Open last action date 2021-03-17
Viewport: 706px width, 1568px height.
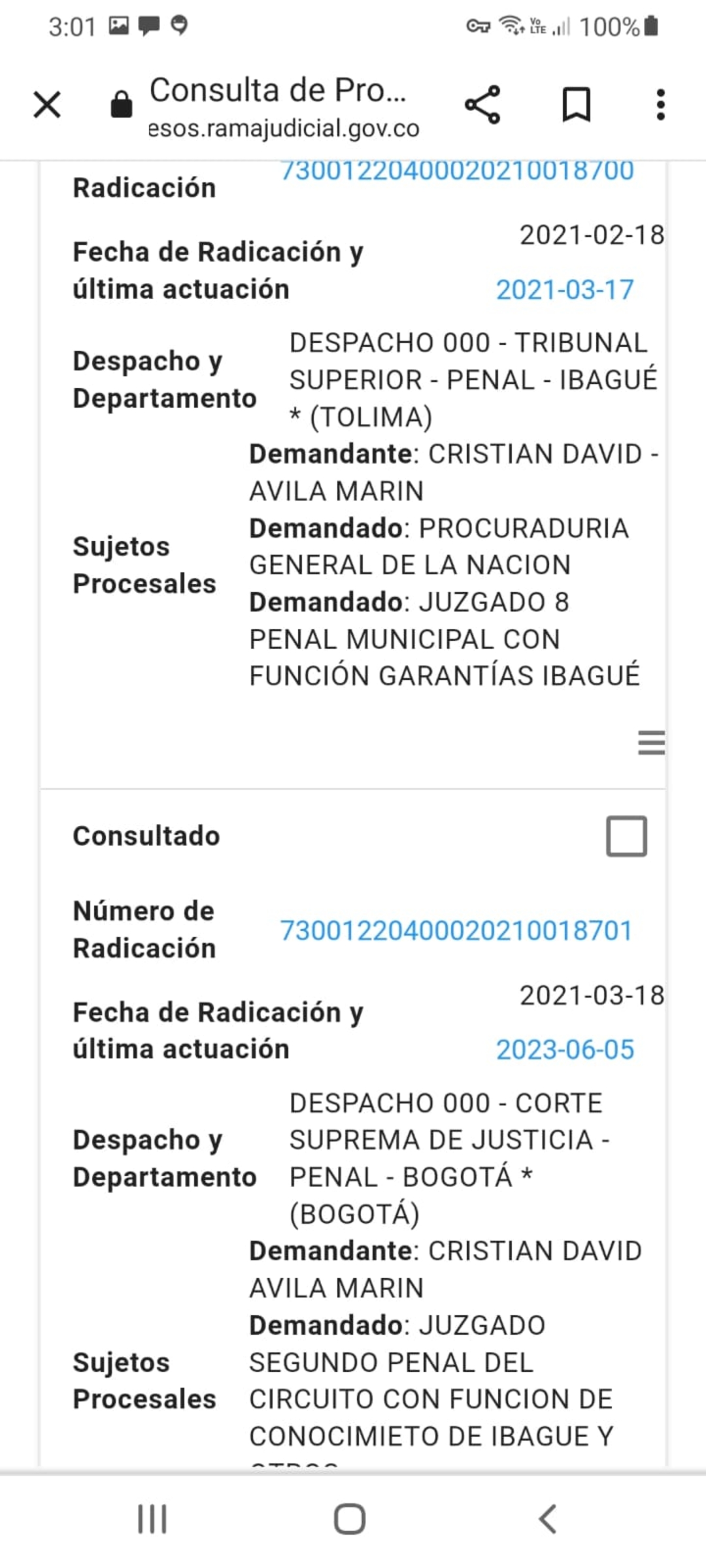tap(565, 290)
